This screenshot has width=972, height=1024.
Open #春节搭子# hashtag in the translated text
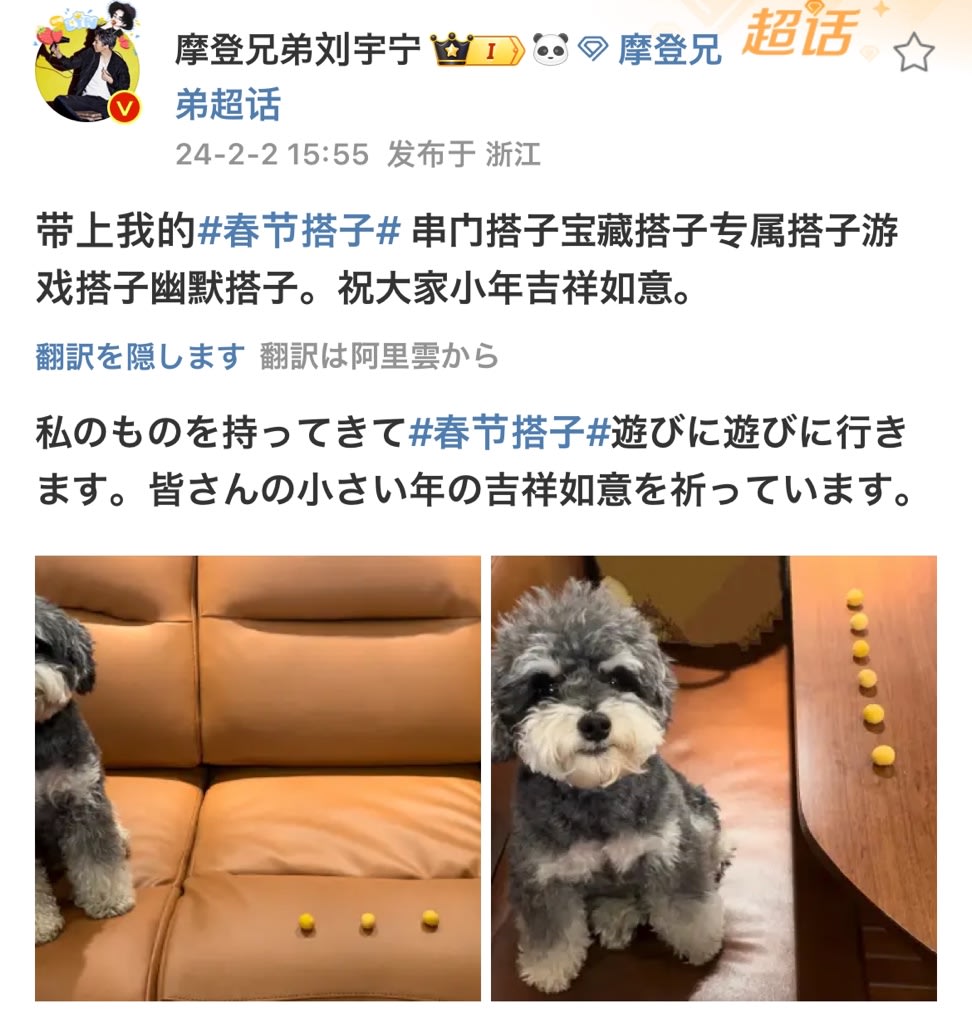tap(510, 434)
